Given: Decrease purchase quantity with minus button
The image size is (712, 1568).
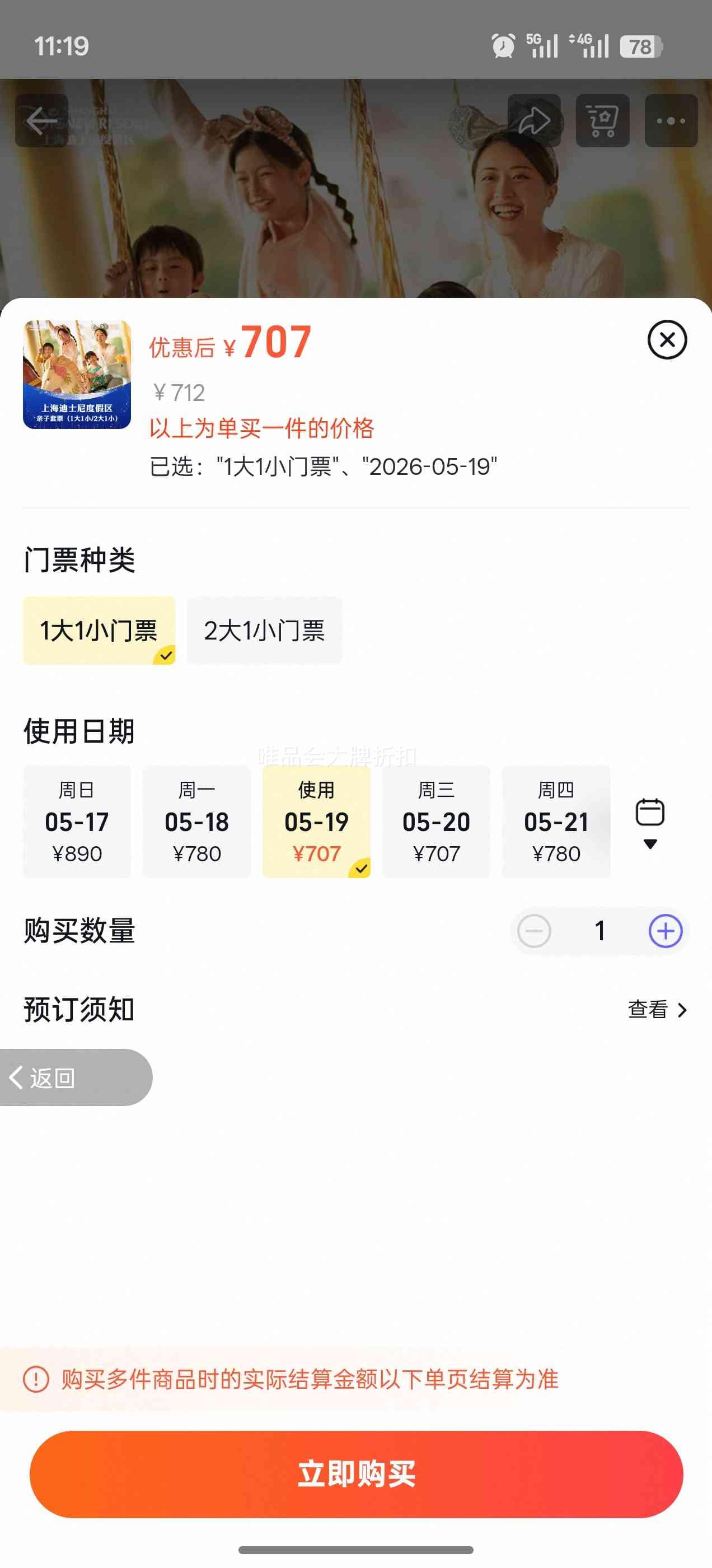Looking at the screenshot, I should 535,931.
